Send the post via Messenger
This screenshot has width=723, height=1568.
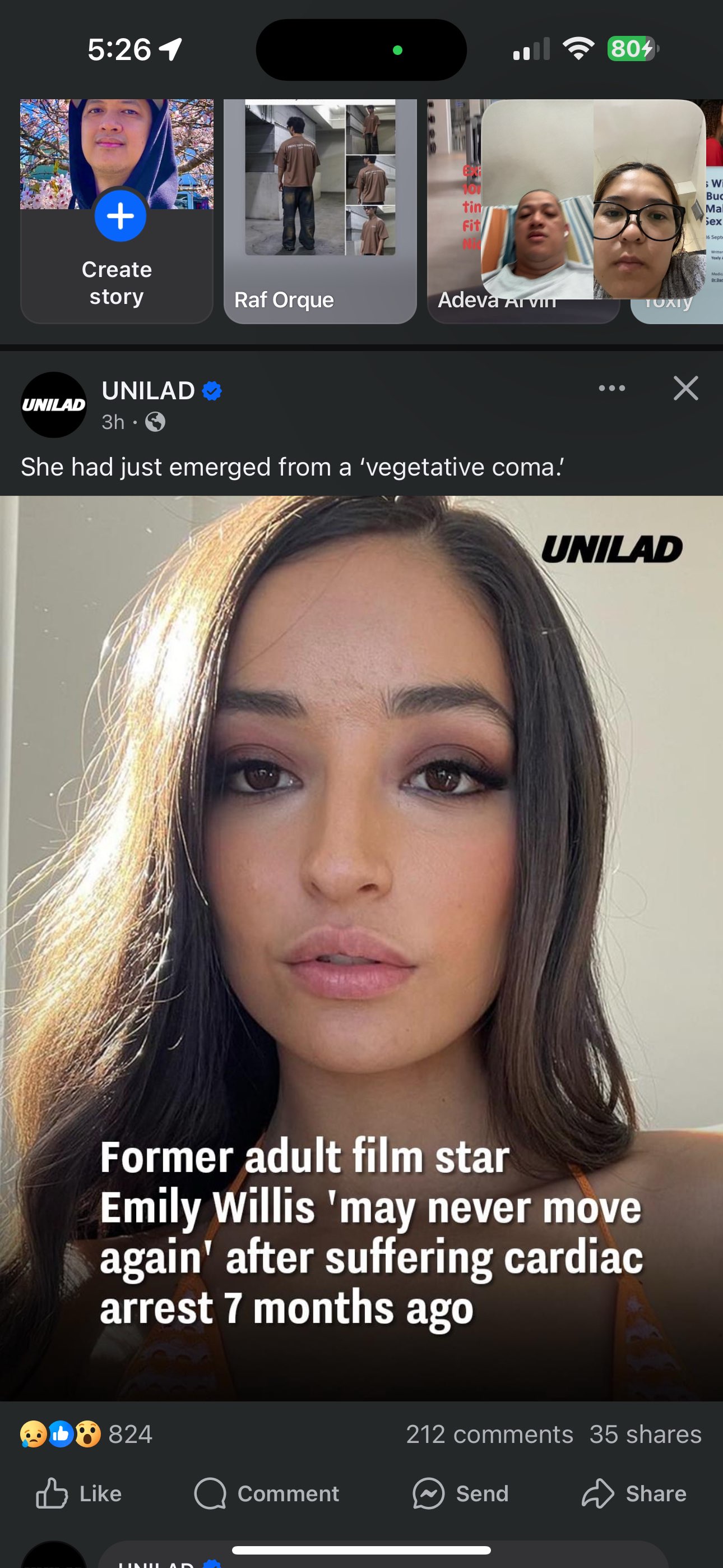click(460, 1494)
